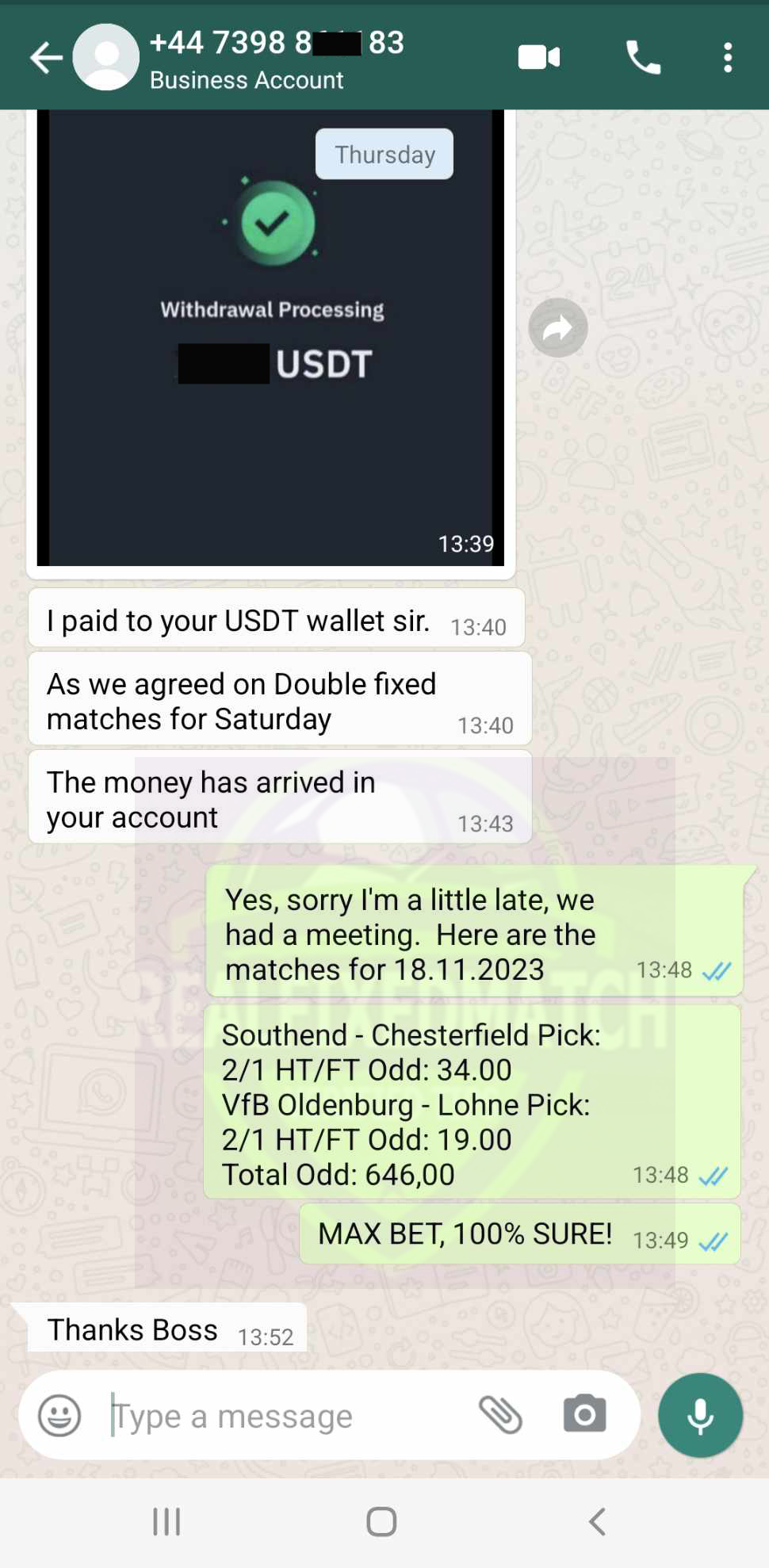This screenshot has height=1568, width=769.
Task: Start a voice call
Action: (643, 57)
